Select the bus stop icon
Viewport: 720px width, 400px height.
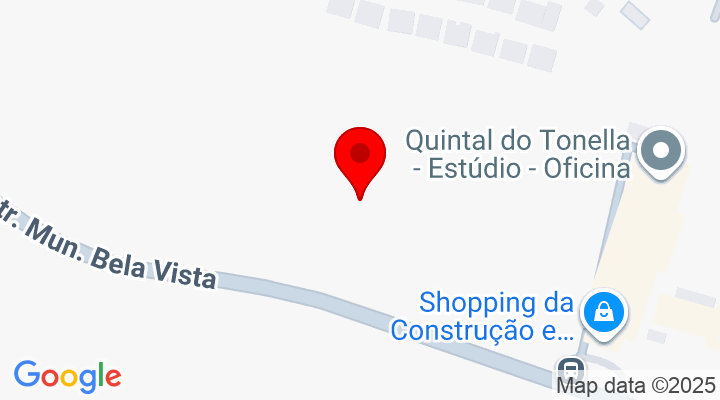[x=570, y=370]
